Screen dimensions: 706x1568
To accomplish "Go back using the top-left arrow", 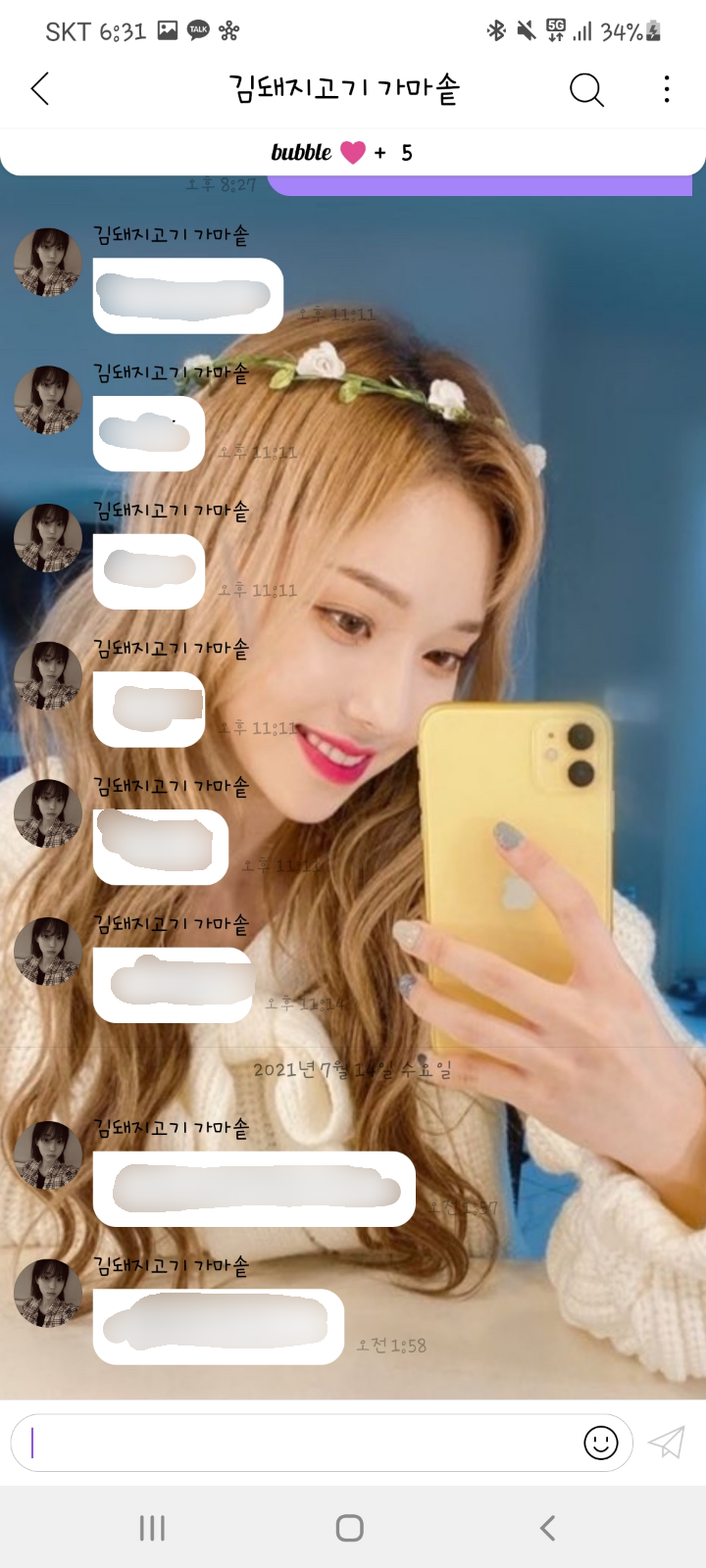I will (39, 89).
